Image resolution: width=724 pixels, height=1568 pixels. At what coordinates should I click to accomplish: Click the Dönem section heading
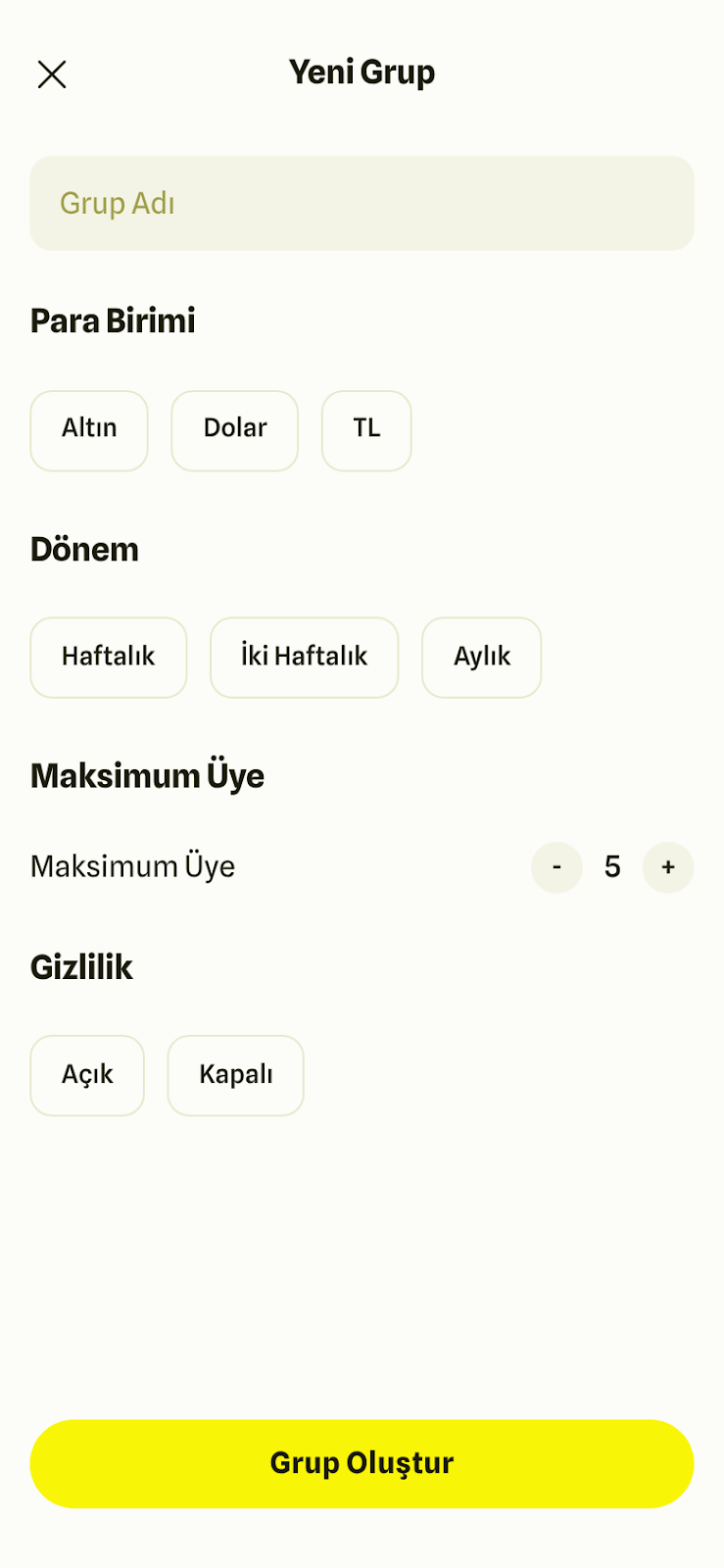84,549
